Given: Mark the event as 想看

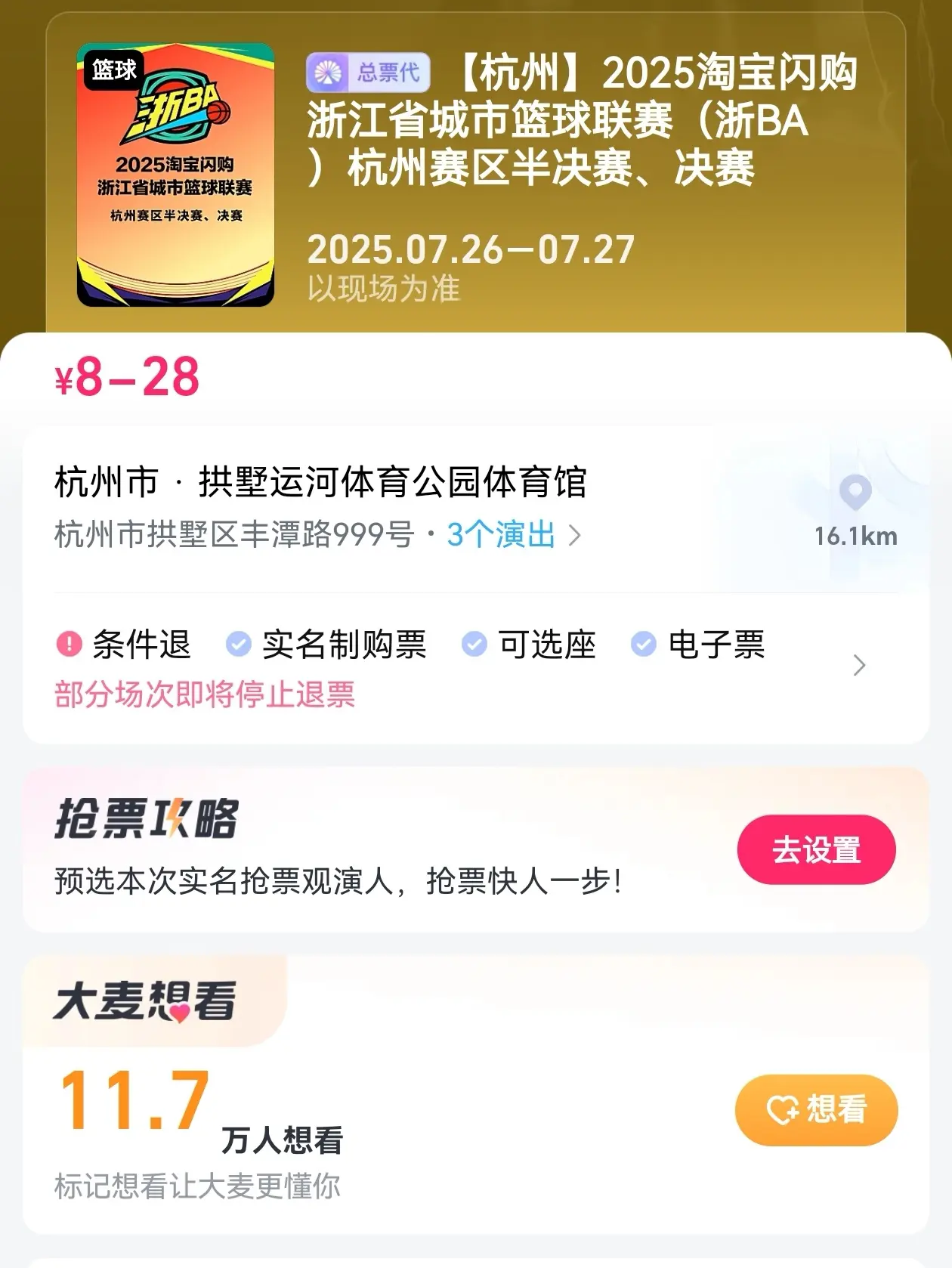Looking at the screenshot, I should [816, 1109].
